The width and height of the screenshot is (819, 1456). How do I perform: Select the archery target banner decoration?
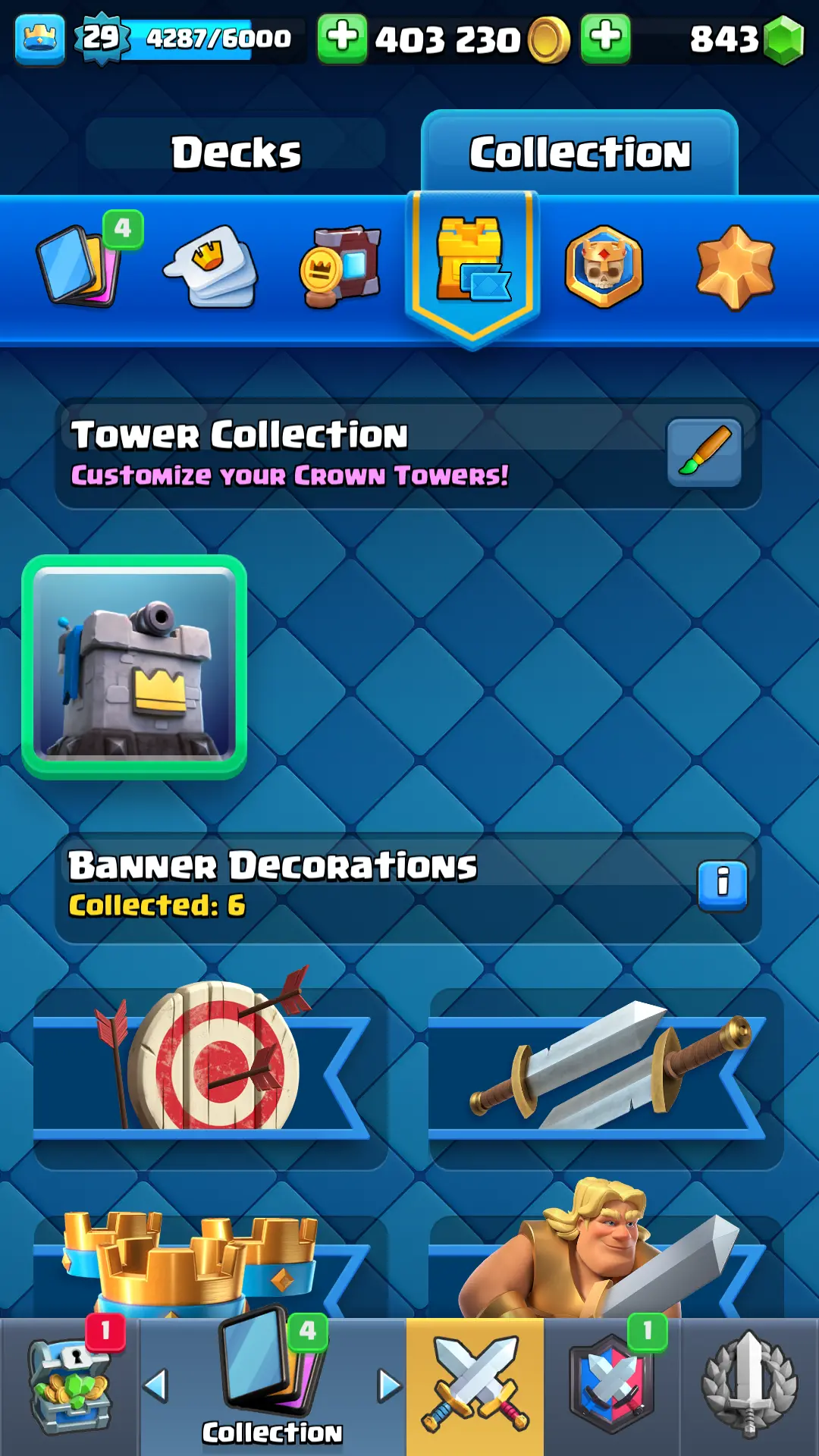[210, 1069]
